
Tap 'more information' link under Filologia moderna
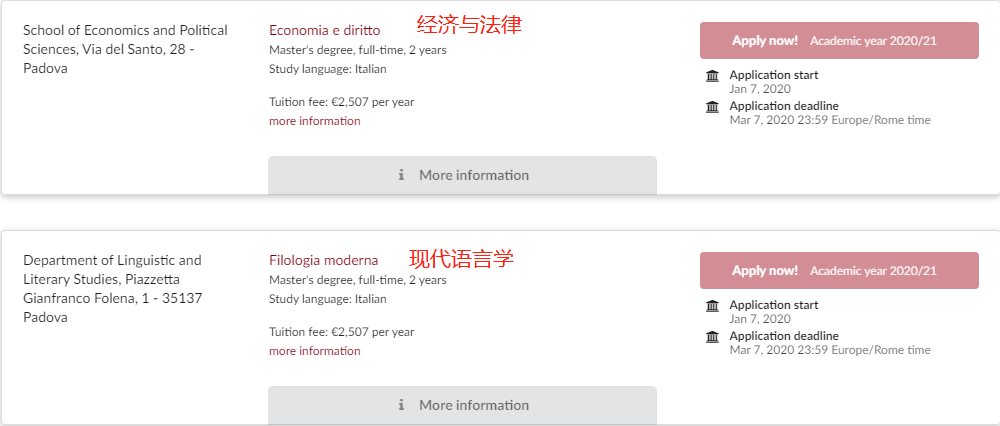[314, 351]
